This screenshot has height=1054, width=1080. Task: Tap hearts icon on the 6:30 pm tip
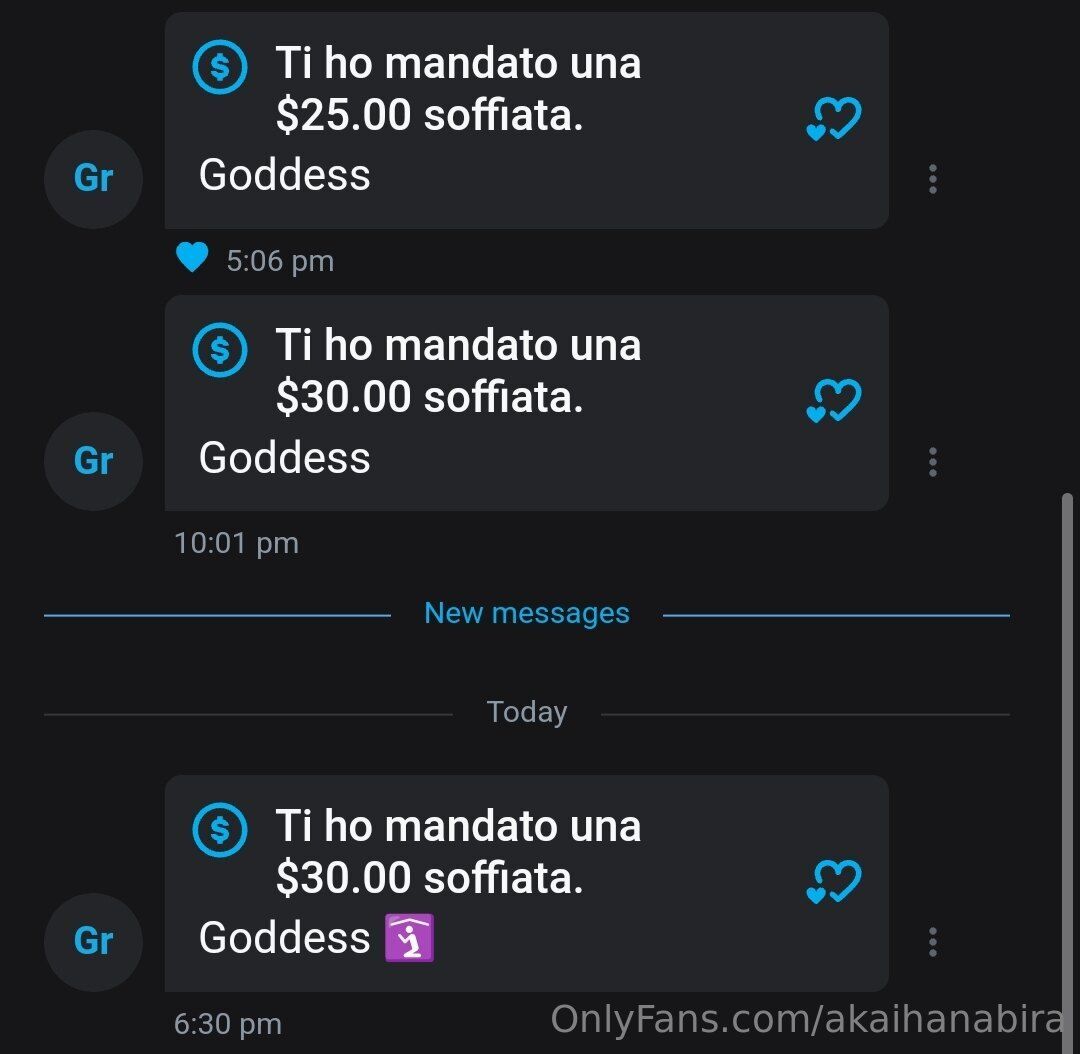pyautogui.click(x=833, y=882)
